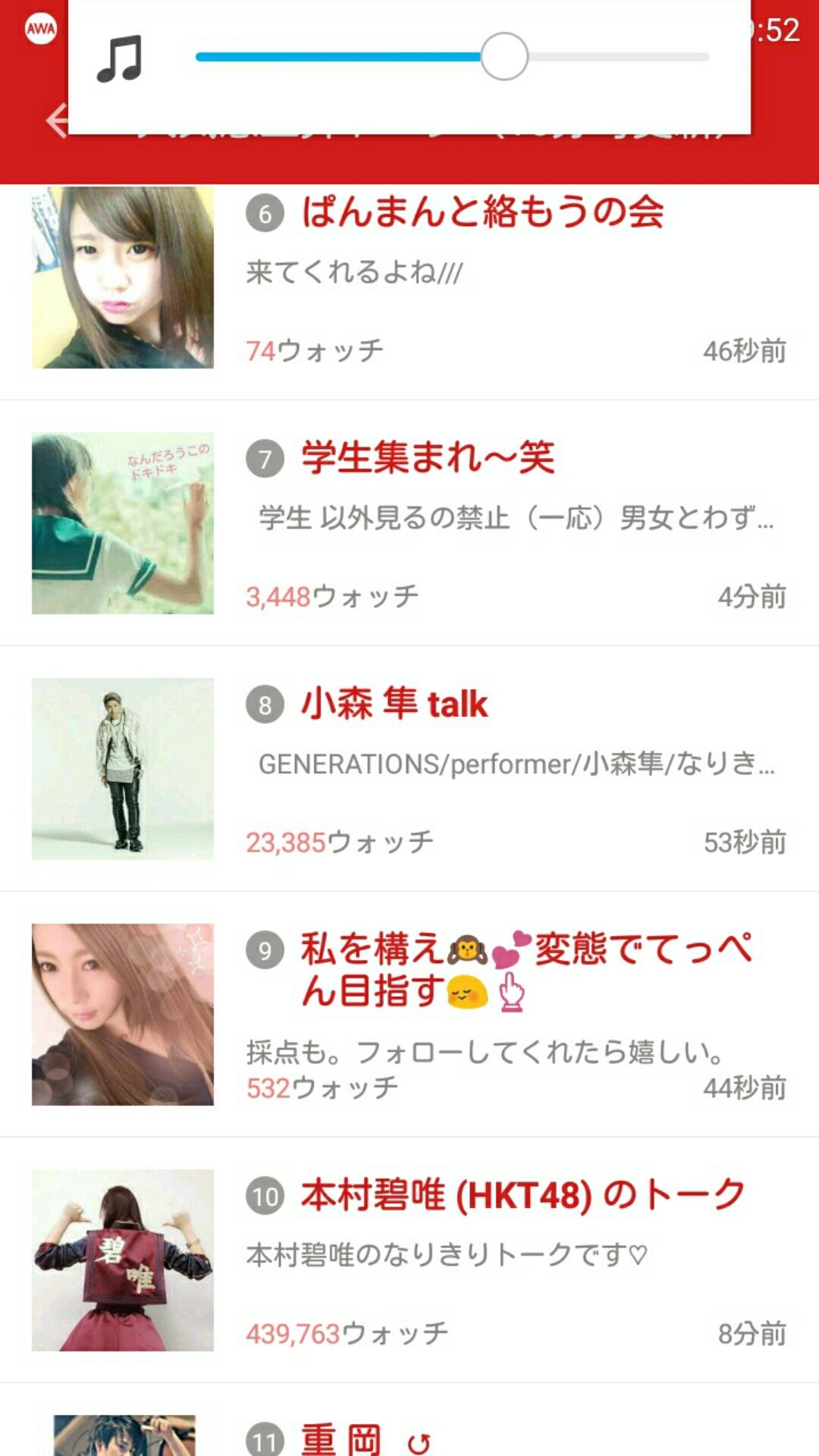Open the ぱんまんと絡もうの会 talk room
819x1456 pixels.
[x=482, y=212]
